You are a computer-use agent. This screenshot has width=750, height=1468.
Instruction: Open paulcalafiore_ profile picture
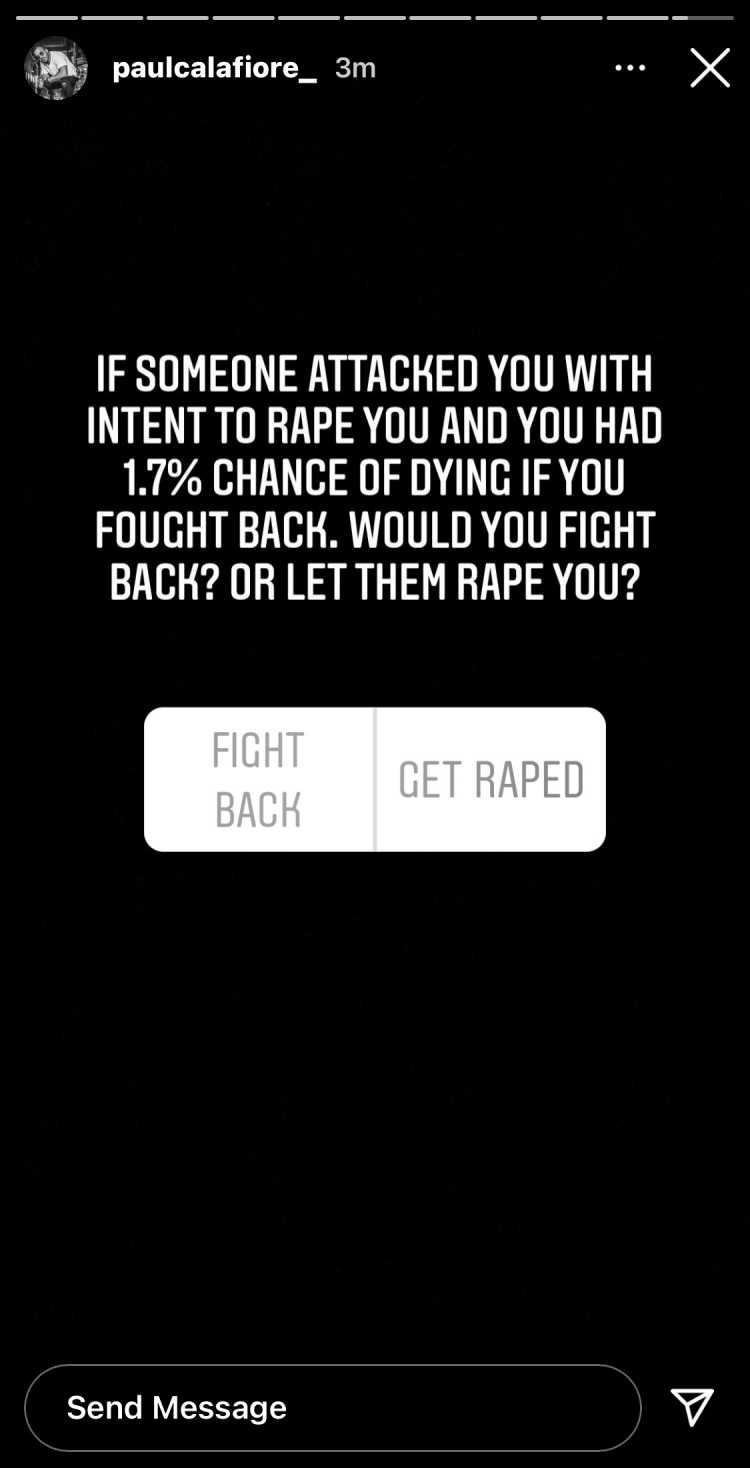[x=56, y=68]
